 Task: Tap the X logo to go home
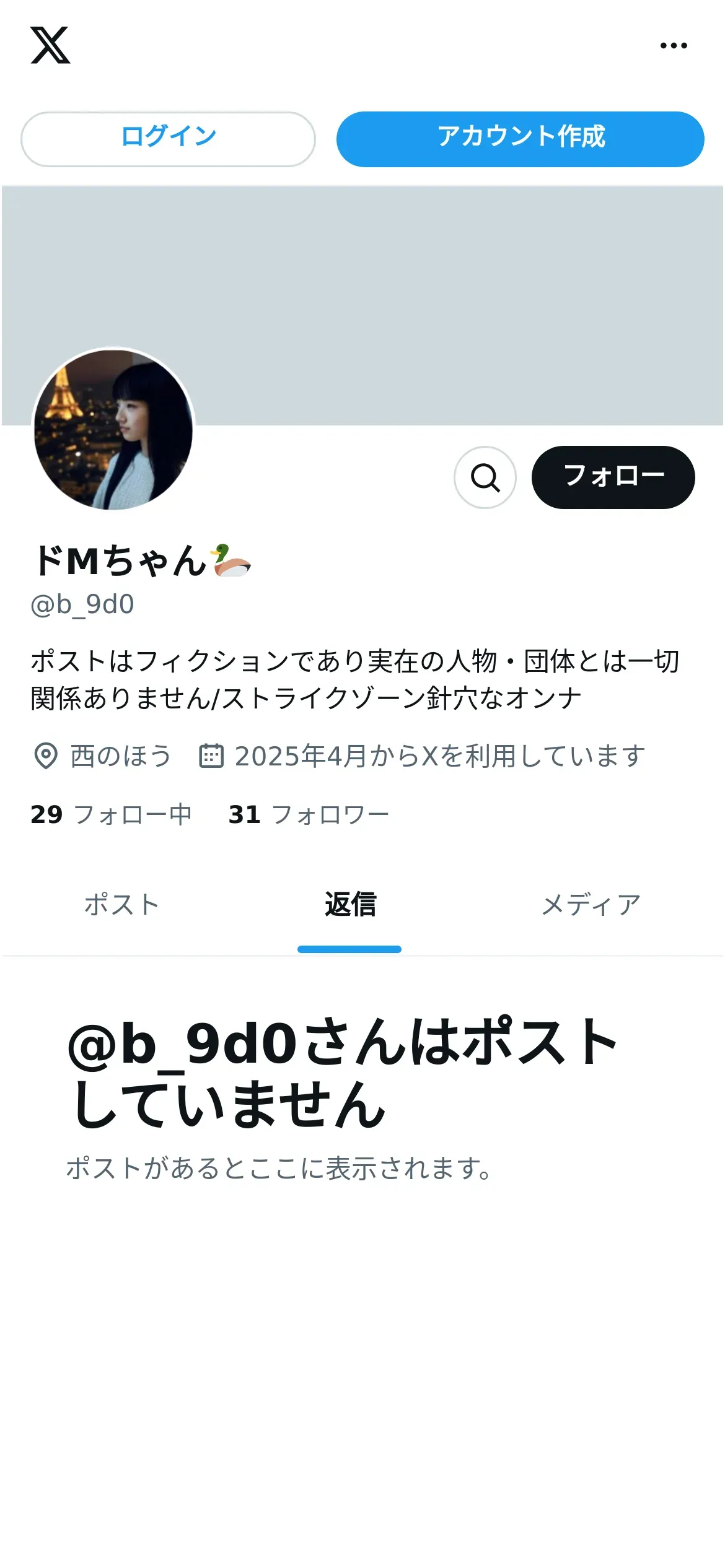50,45
